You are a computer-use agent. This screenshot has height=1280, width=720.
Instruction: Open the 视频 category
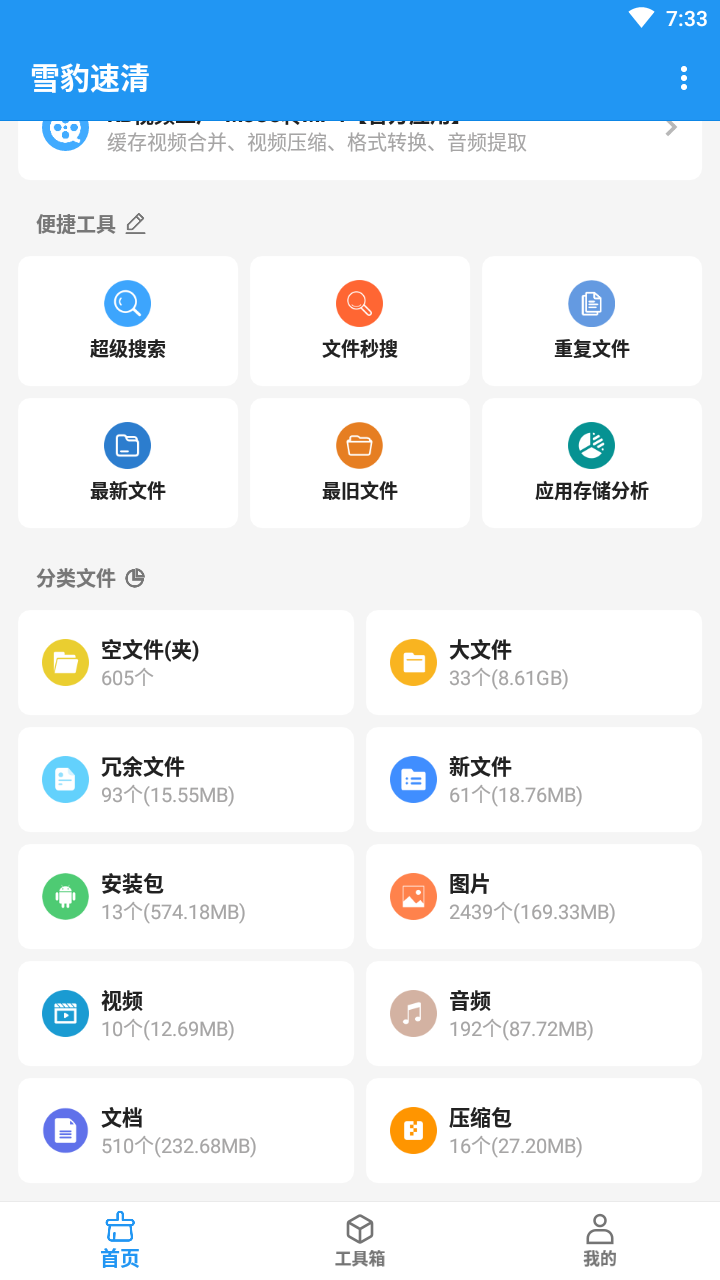[x=186, y=1014]
